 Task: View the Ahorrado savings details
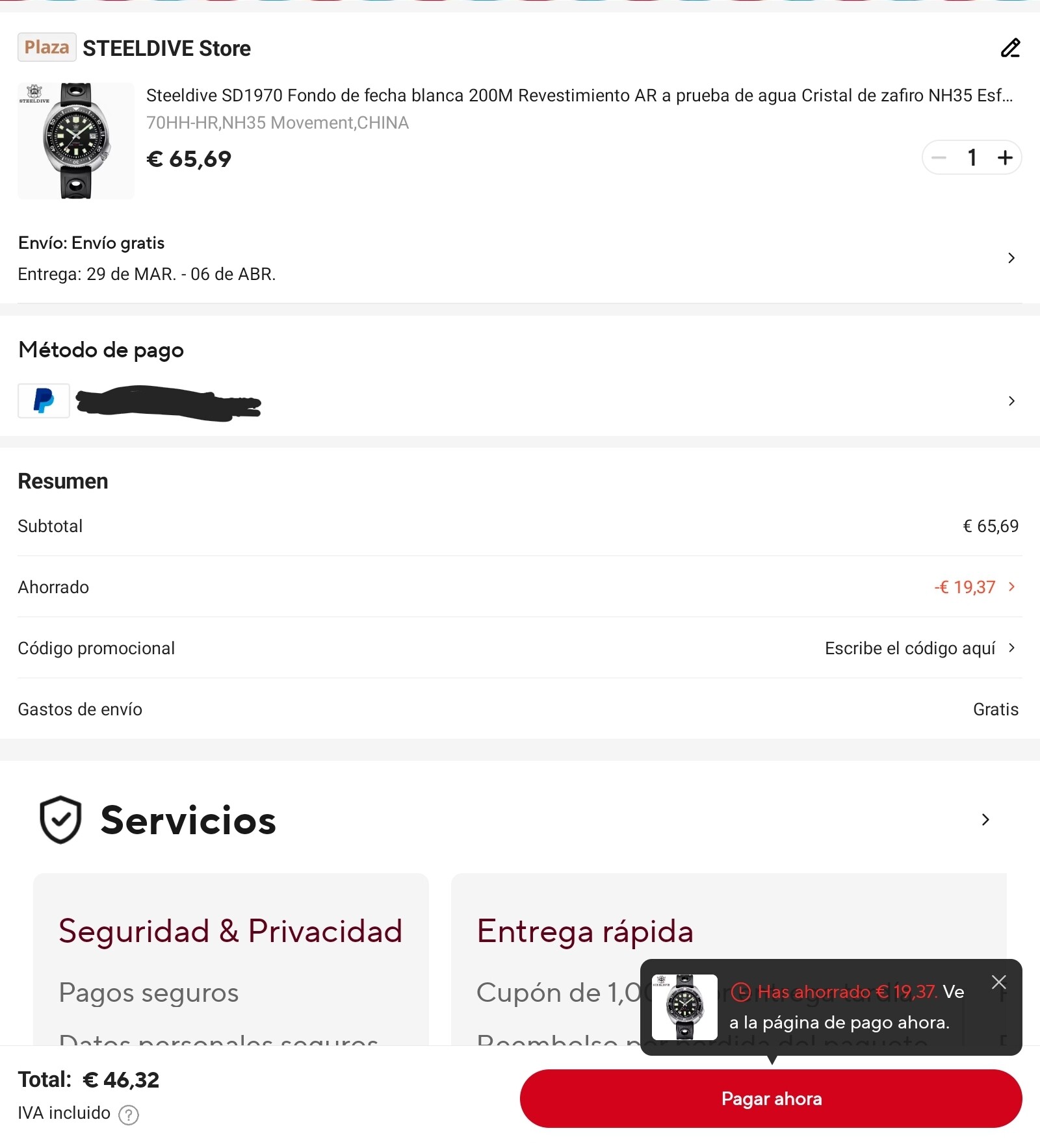[x=974, y=587]
